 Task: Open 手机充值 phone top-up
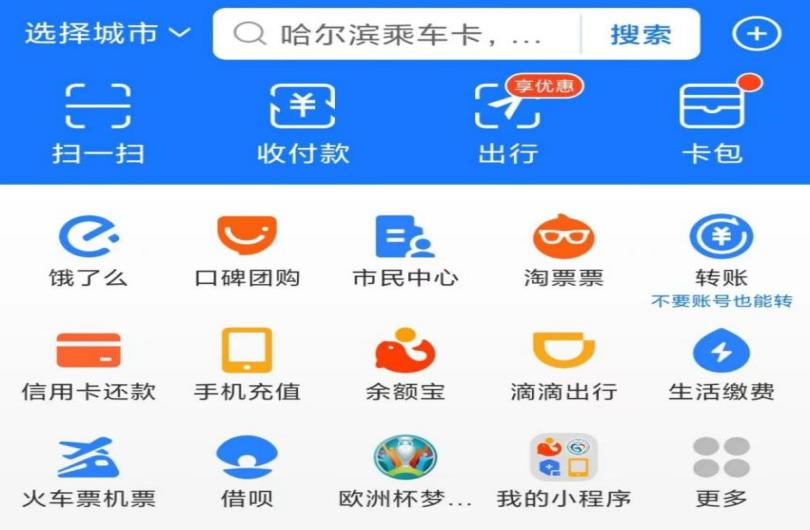(247, 364)
